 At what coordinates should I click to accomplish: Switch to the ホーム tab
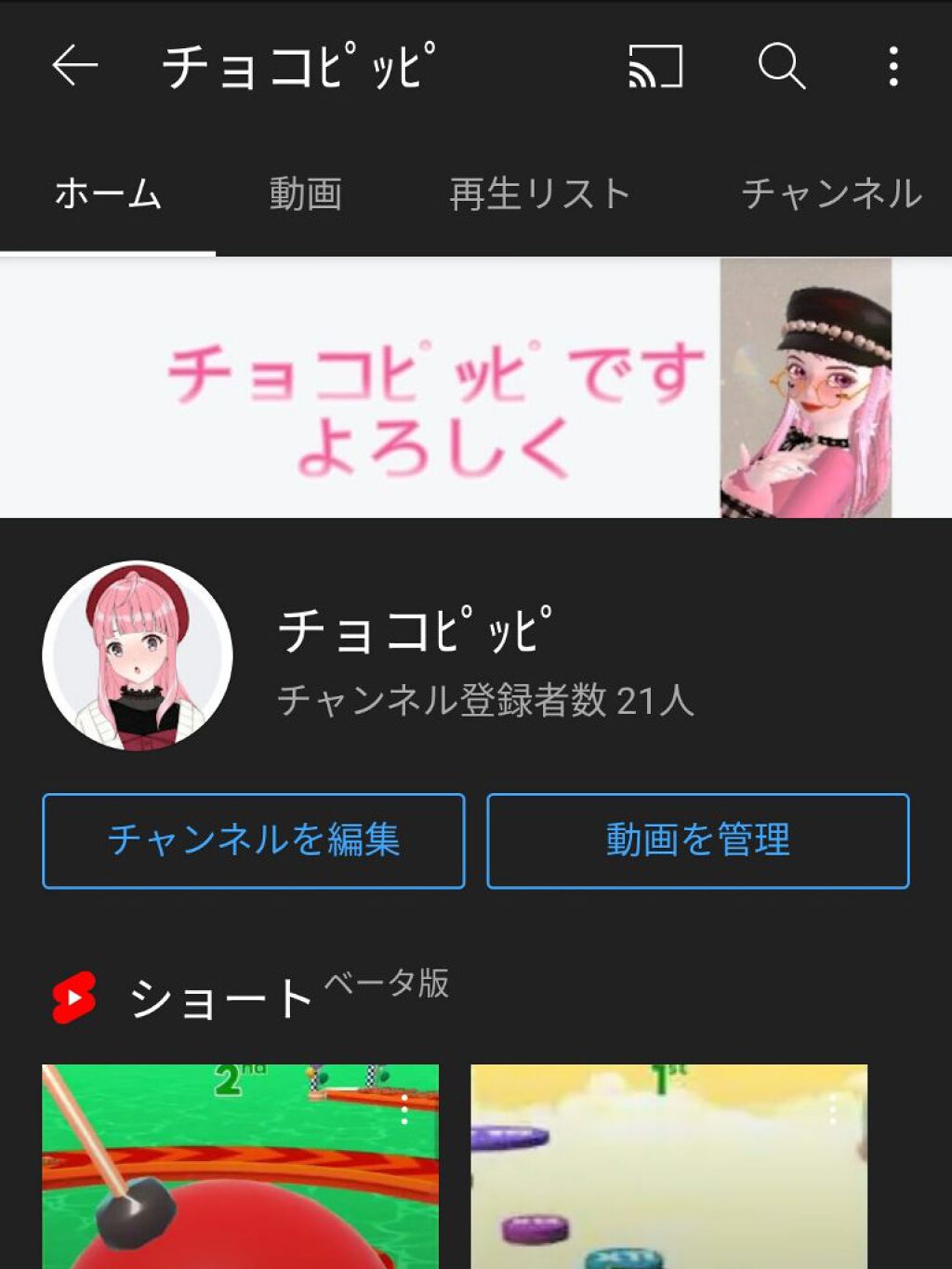[x=108, y=194]
